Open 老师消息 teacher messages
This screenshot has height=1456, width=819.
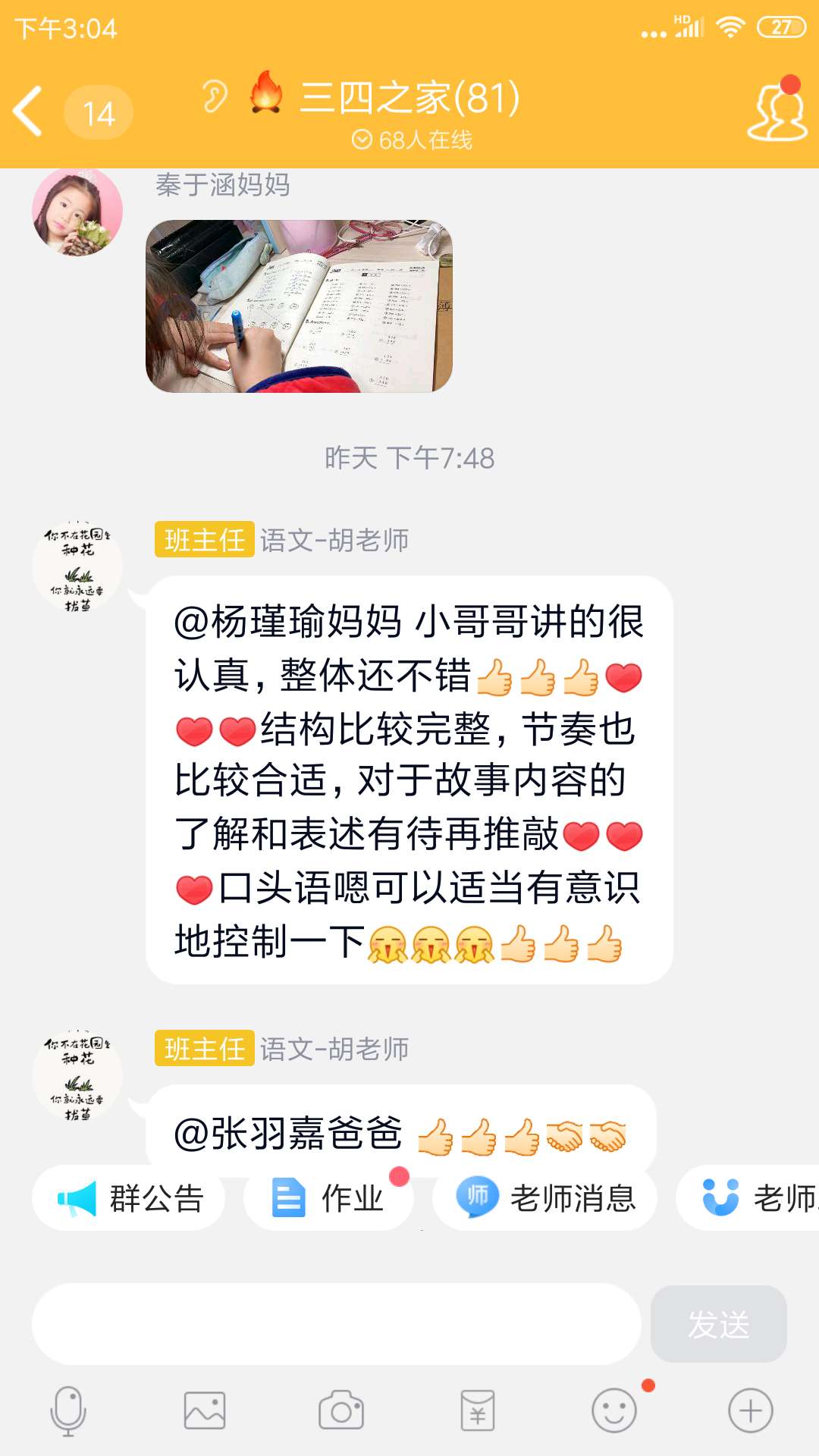coord(544,1198)
